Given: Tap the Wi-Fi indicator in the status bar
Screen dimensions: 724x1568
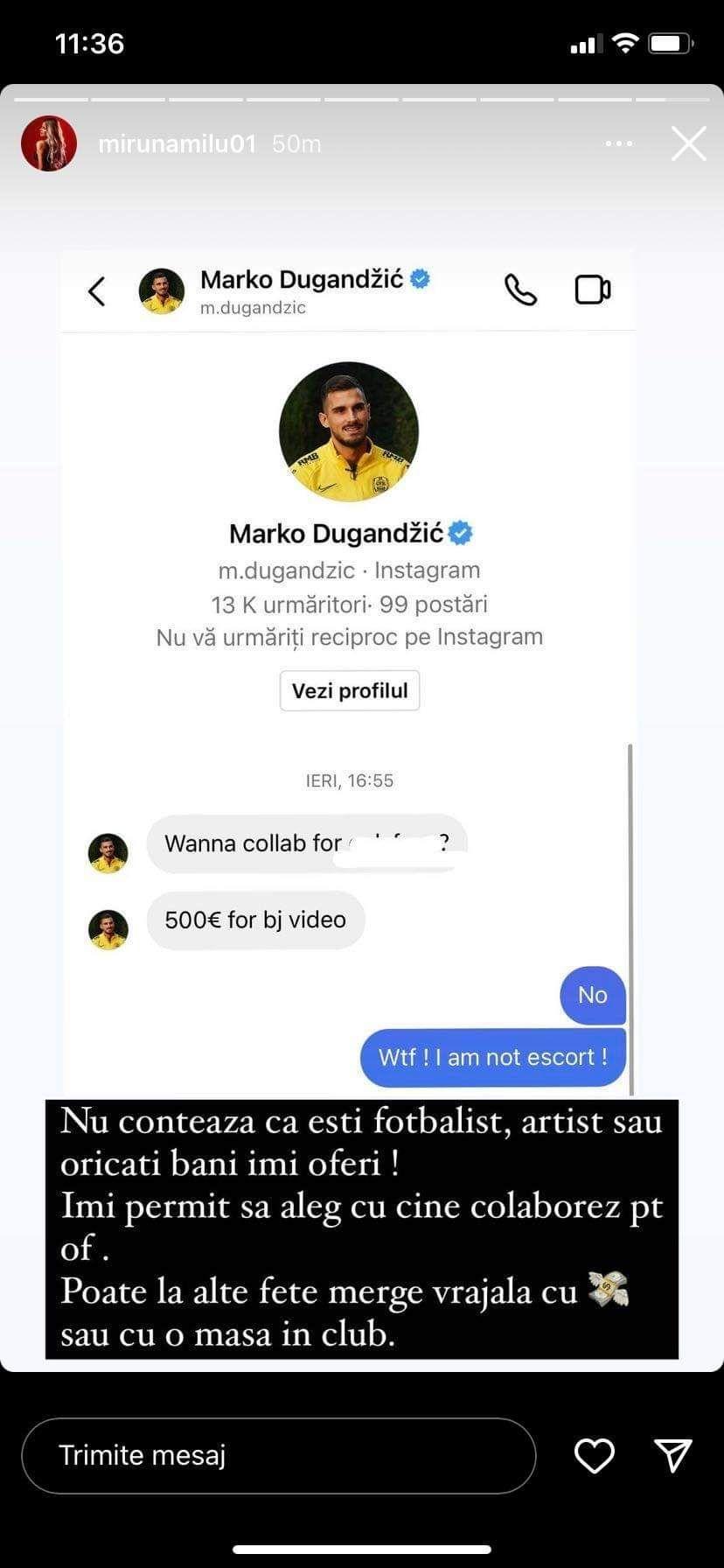Looking at the screenshot, I should tap(624, 42).
